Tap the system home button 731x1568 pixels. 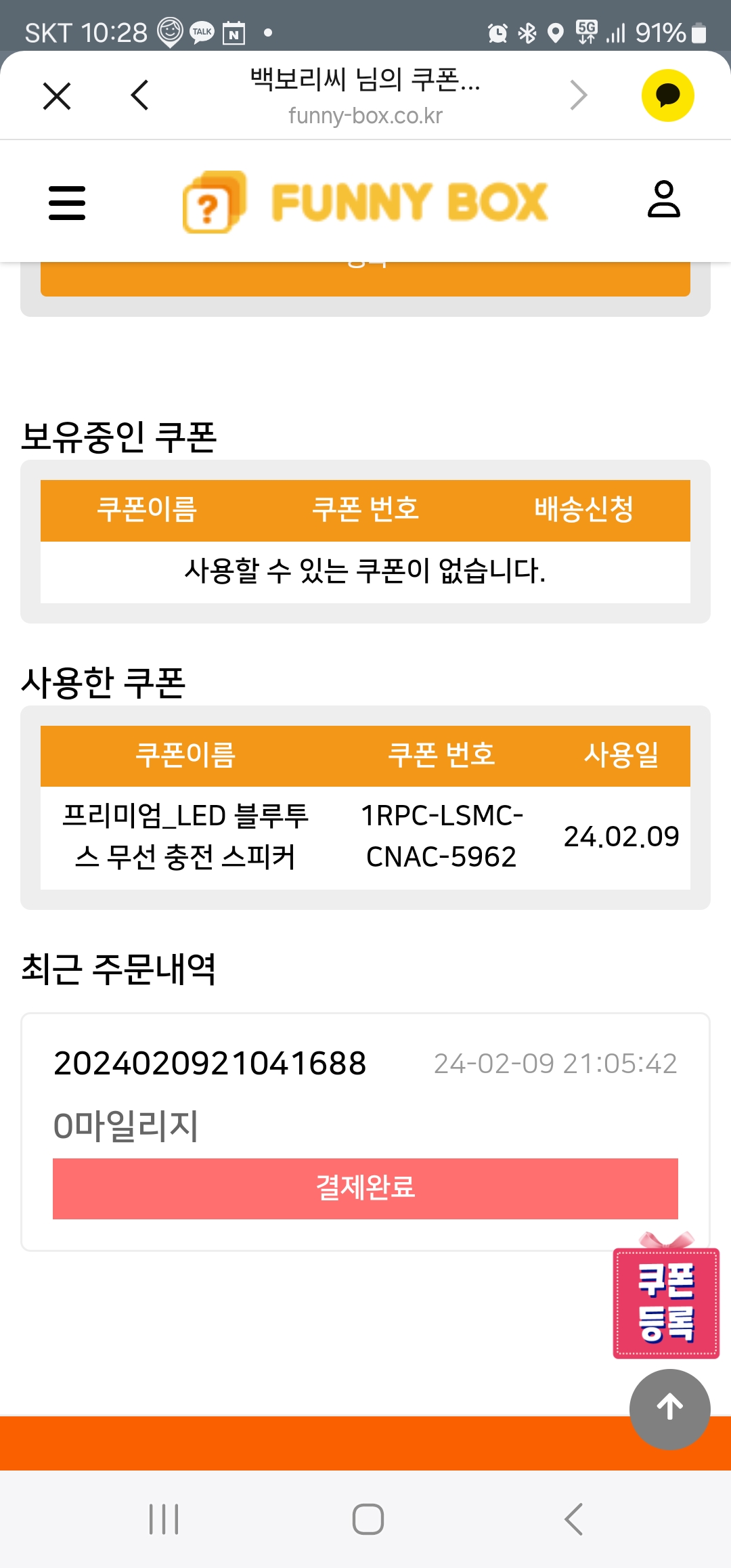coord(368,1519)
